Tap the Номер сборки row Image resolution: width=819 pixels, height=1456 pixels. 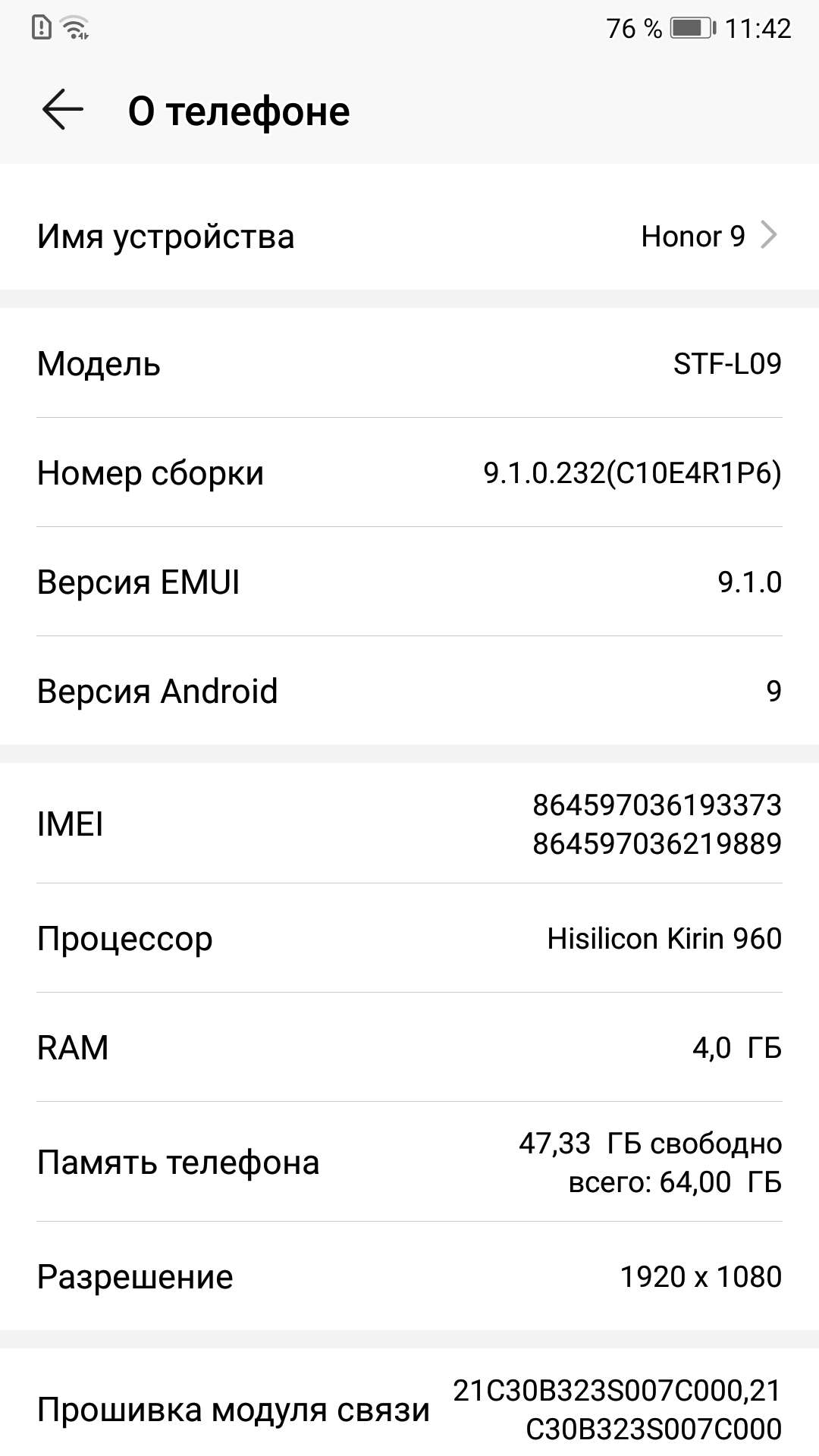(x=409, y=473)
